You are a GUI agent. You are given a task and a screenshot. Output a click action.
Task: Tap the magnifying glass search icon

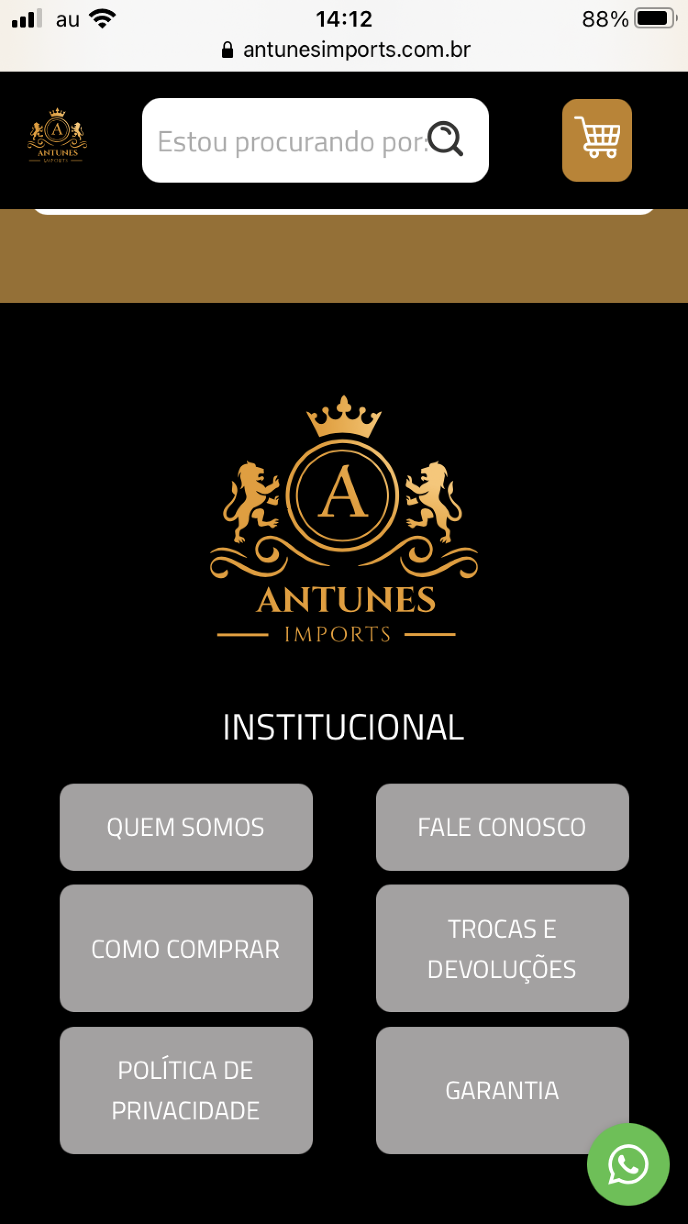446,140
